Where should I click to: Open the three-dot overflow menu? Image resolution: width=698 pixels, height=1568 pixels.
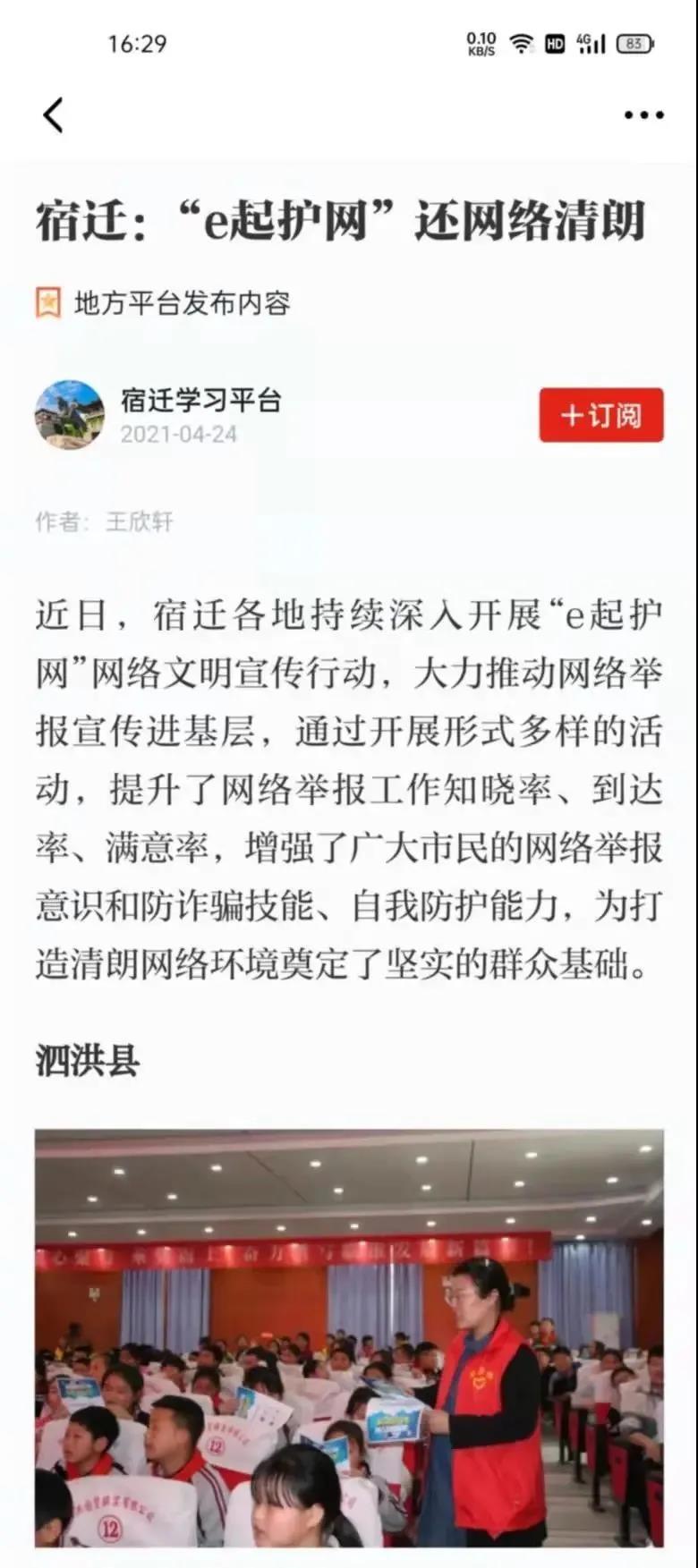[643, 115]
